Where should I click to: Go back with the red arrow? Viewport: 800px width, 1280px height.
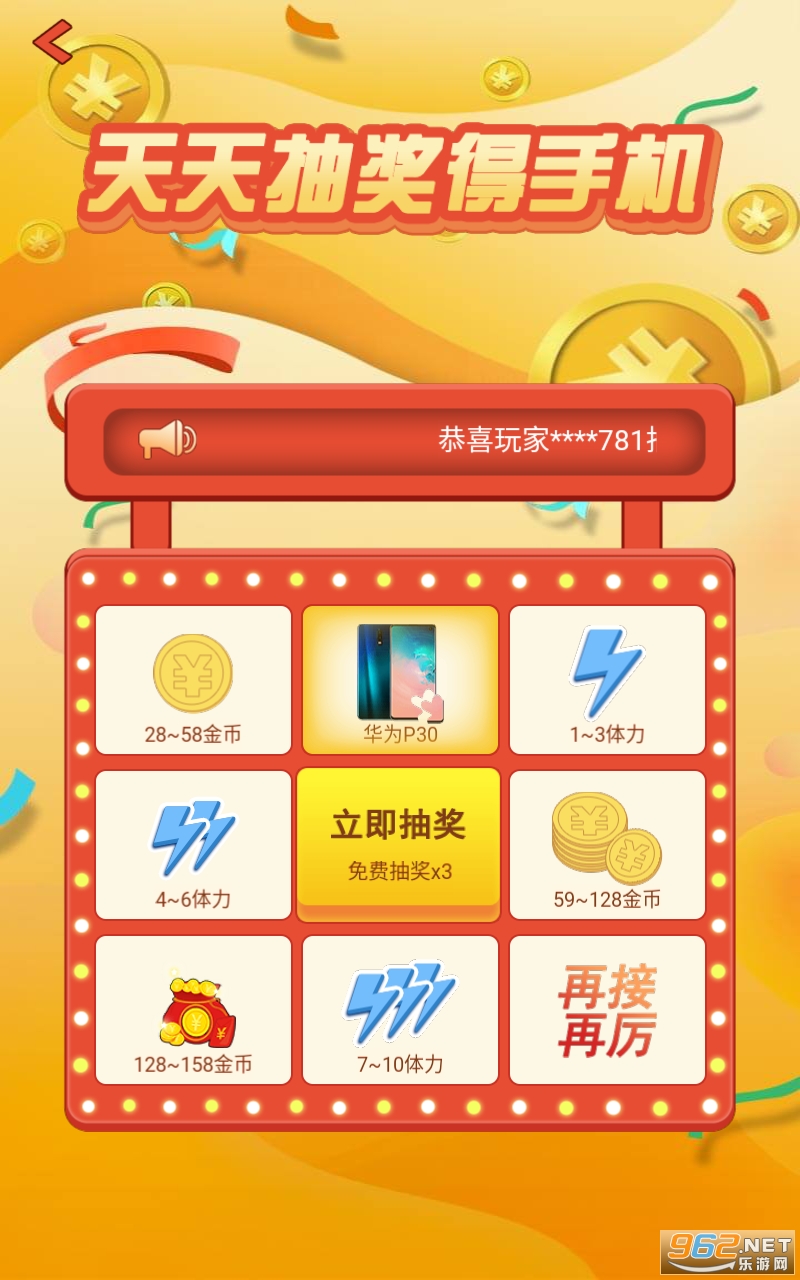pyautogui.click(x=52, y=42)
